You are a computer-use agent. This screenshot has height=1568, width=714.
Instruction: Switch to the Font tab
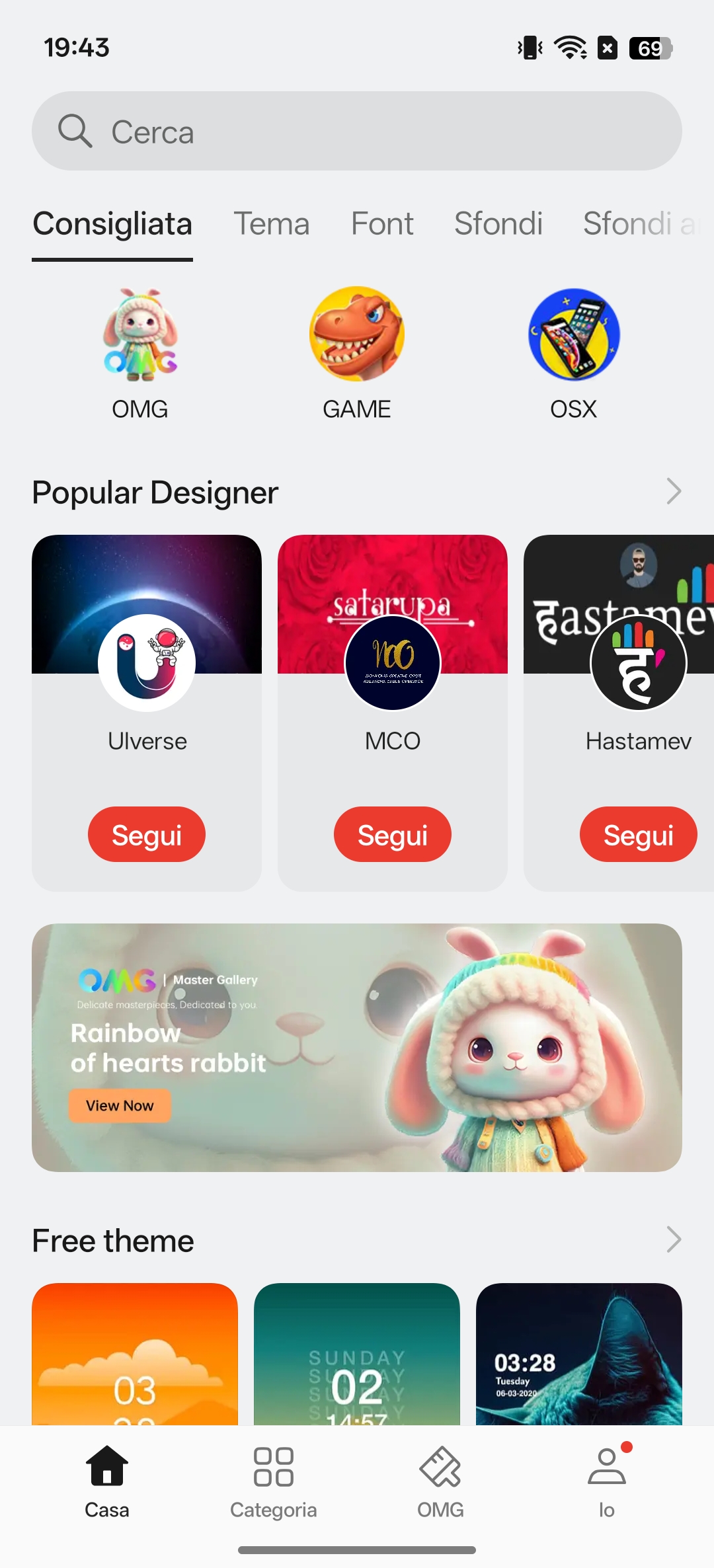click(x=382, y=223)
